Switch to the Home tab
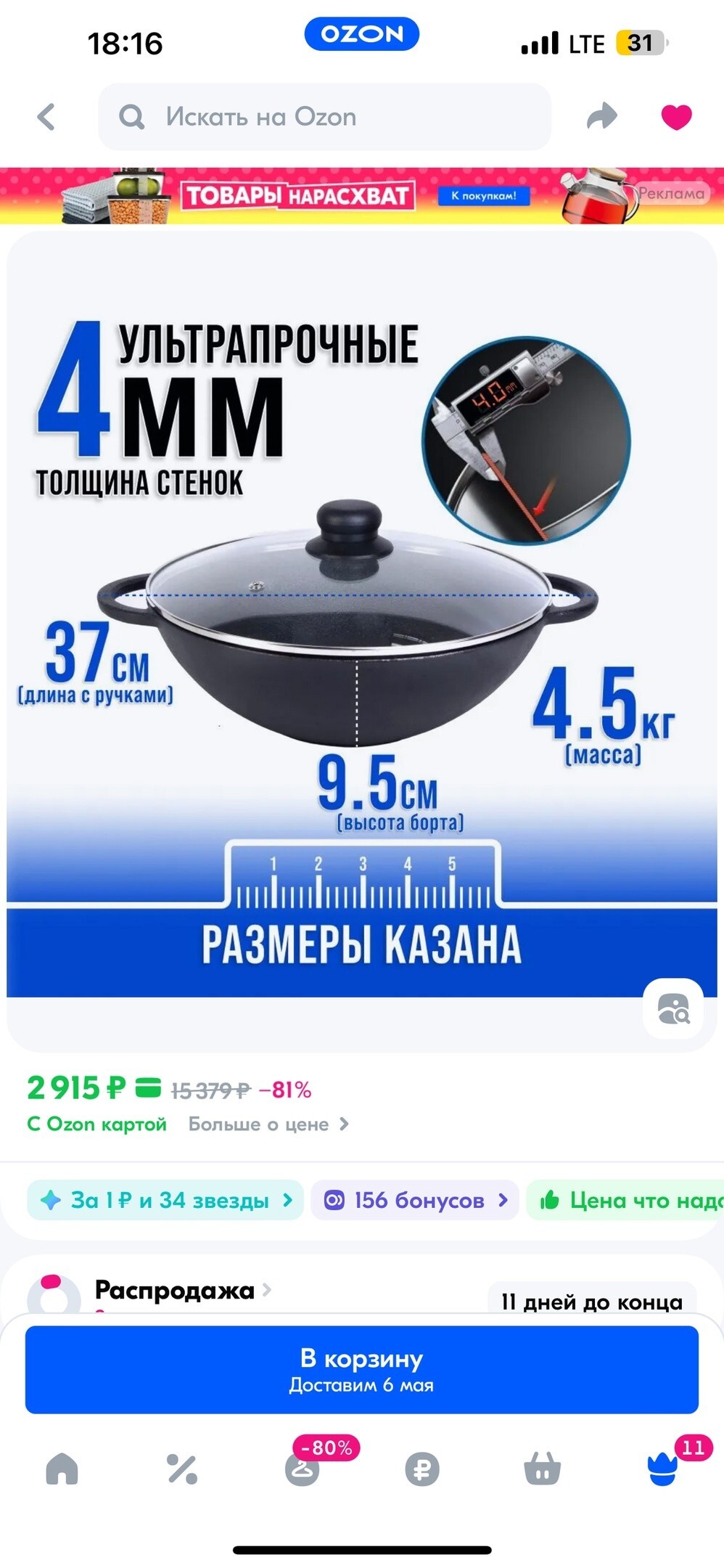The height and width of the screenshot is (1568, 724). (x=62, y=1469)
